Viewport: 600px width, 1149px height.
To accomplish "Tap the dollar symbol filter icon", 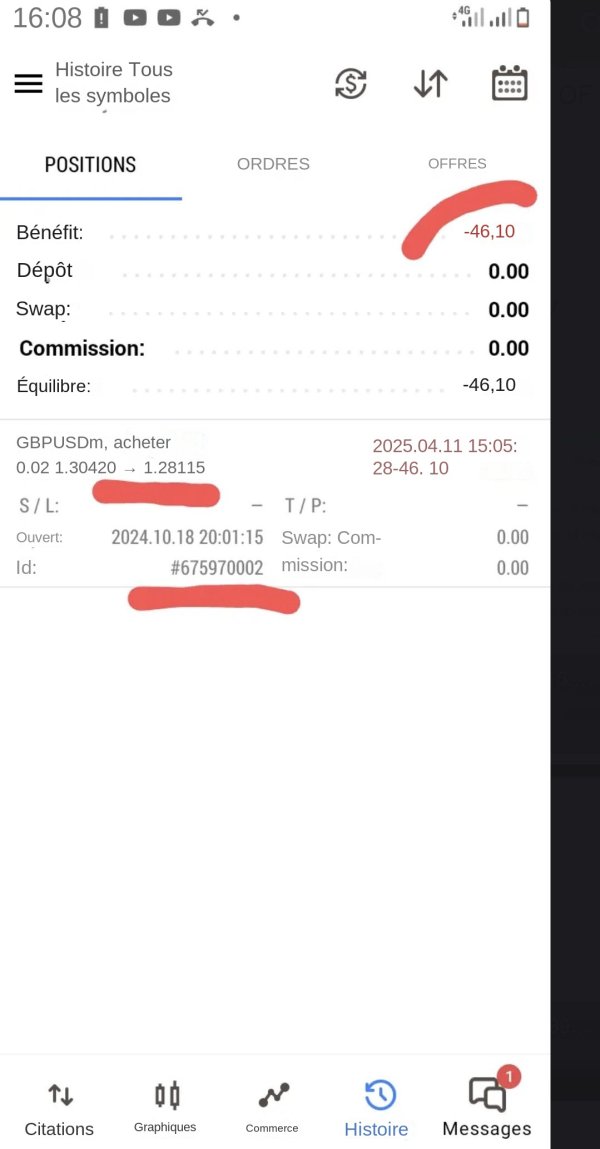I will click(x=351, y=84).
